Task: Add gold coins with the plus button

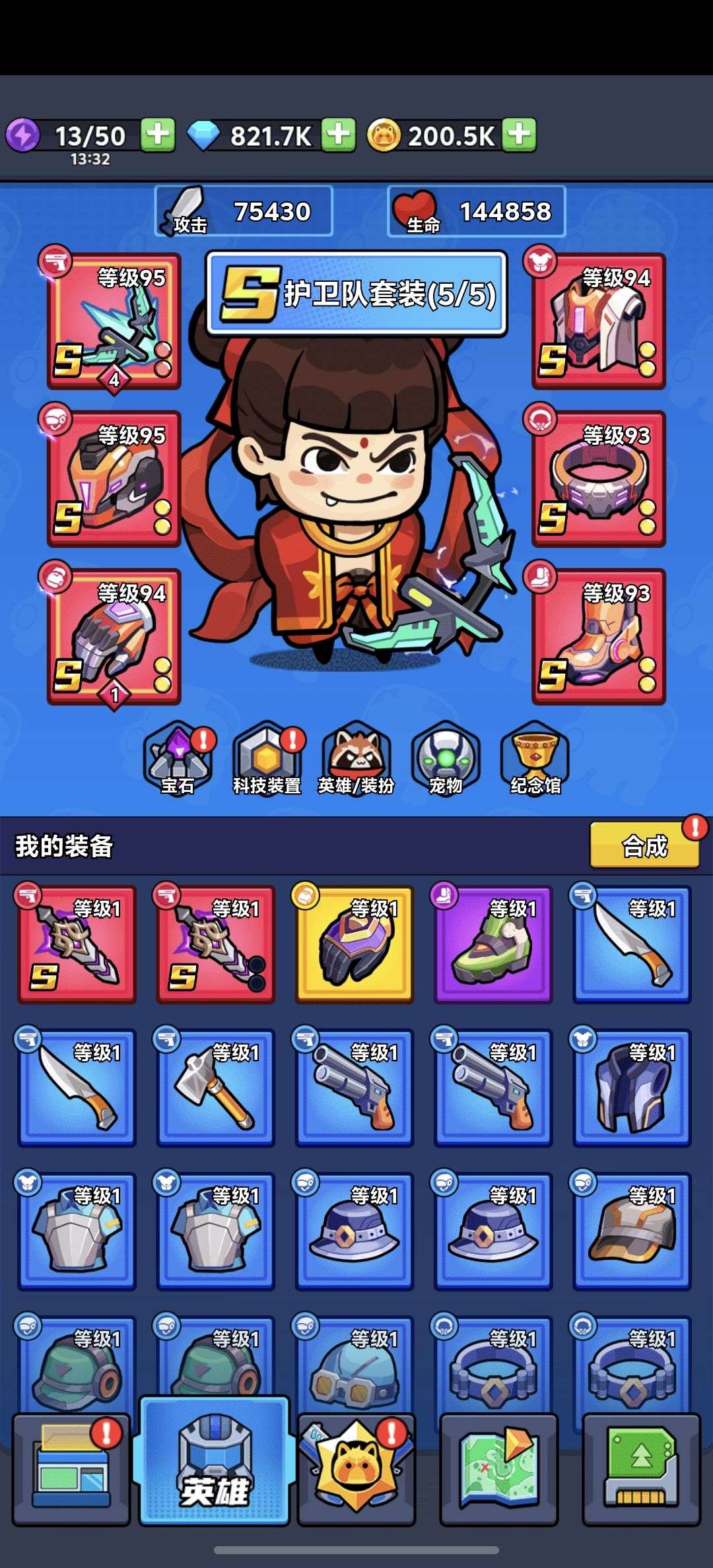Action: [x=519, y=135]
